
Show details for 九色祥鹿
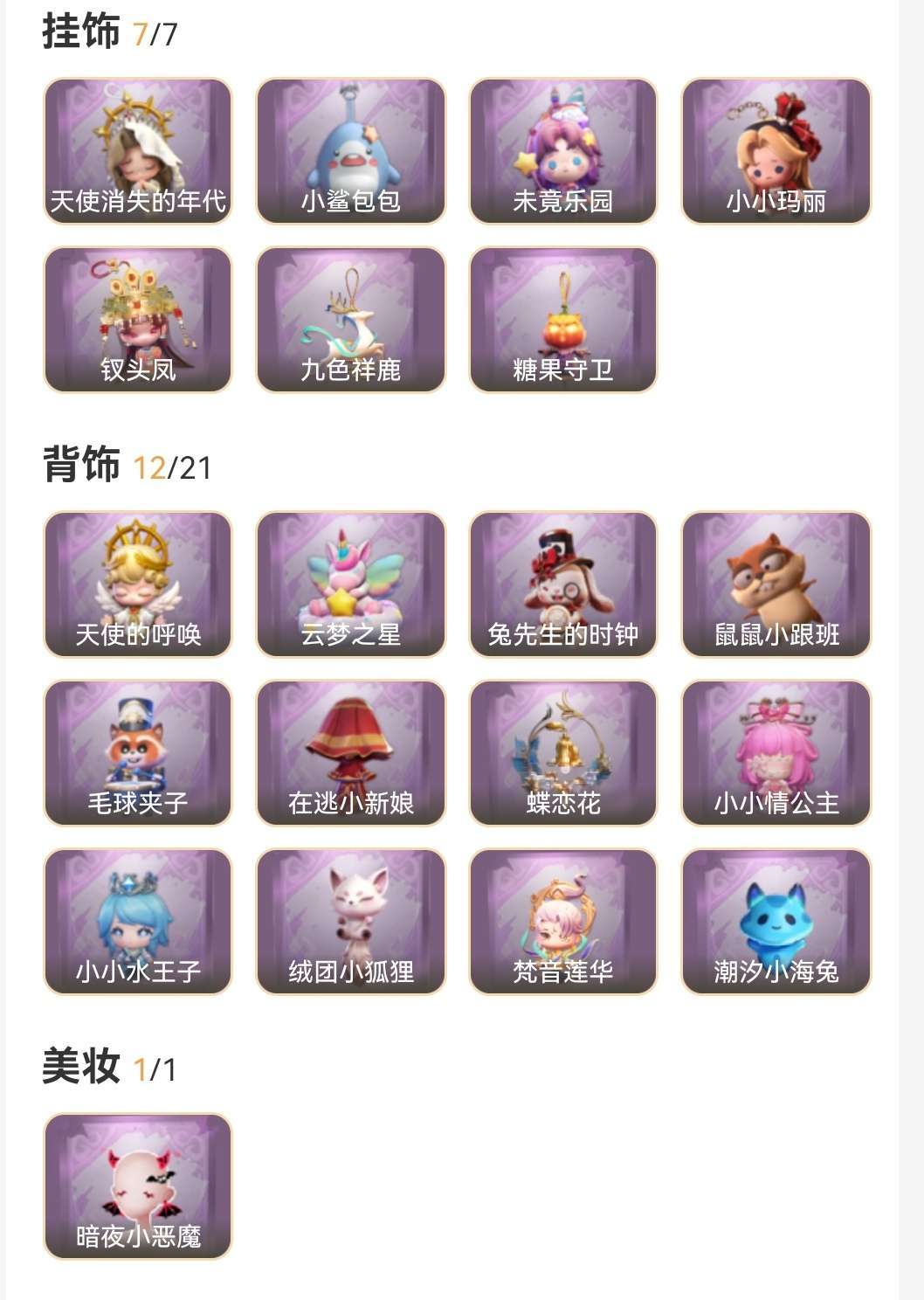(351, 320)
